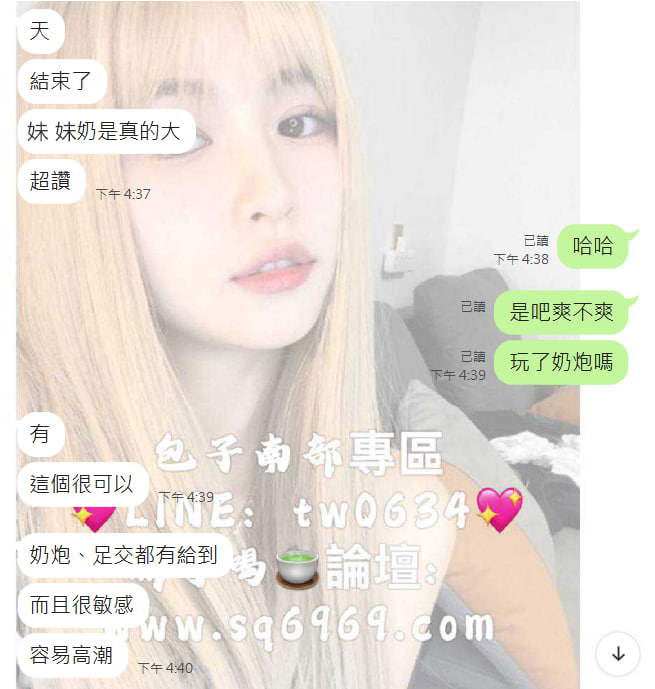The image size is (655, 689).
Task: Jump to the latest messages arrow
Action: 618,654
